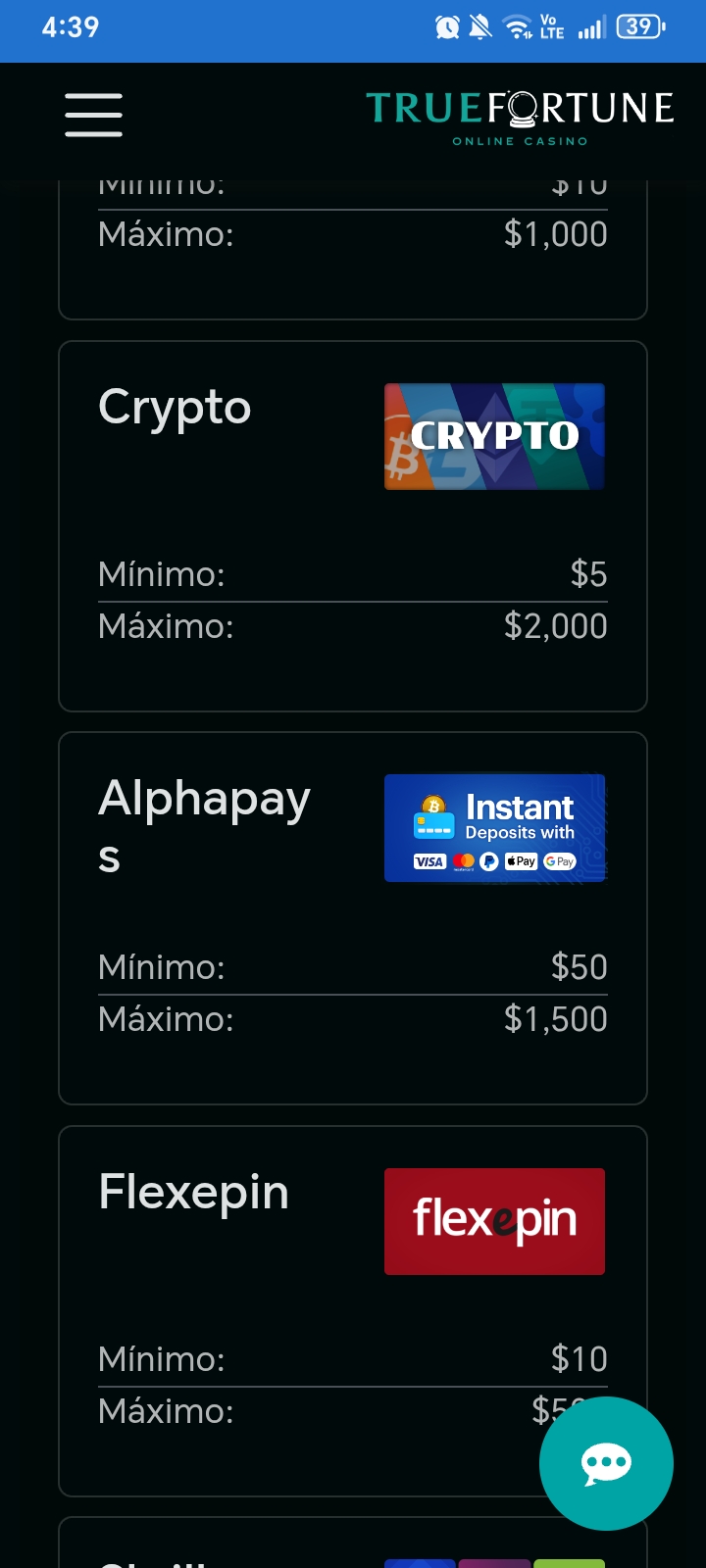Select the Crypto payment method card
This screenshot has height=1568, width=706.
(x=353, y=525)
